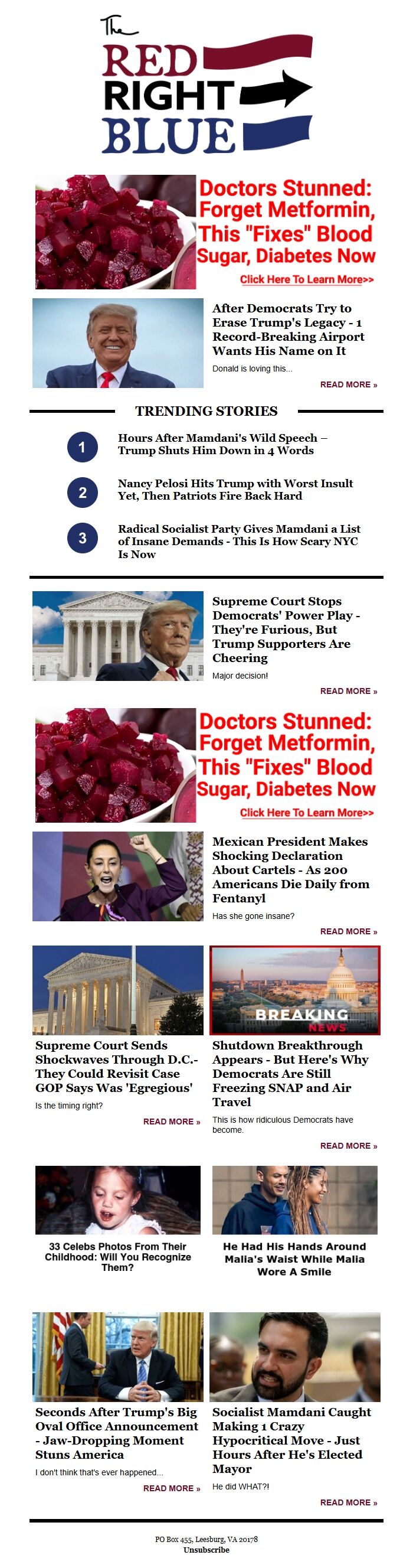The height and width of the screenshot is (1568, 413).
Task: Open Radical Socialist Party demands trending story
Action: 238,541
